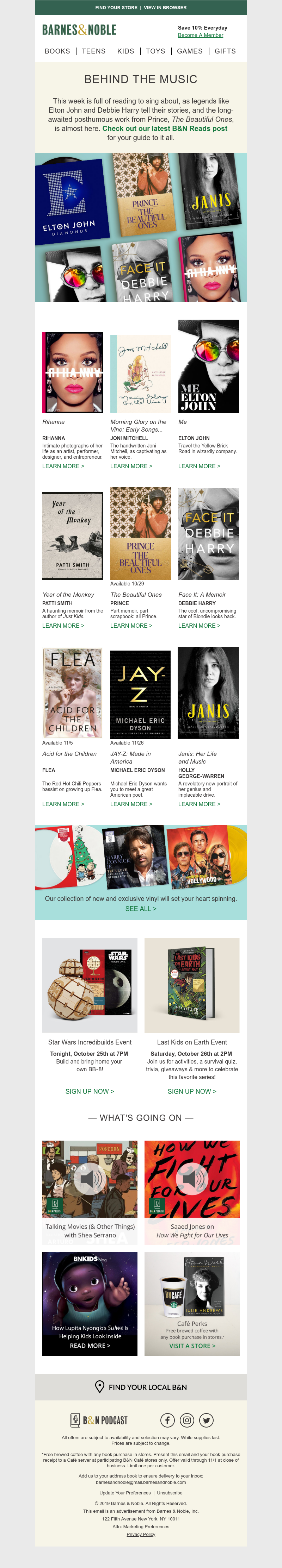Read more about Lupita Nyong'o's Sulwe
Viewport: 282px width, 1568px height.
90,1346
